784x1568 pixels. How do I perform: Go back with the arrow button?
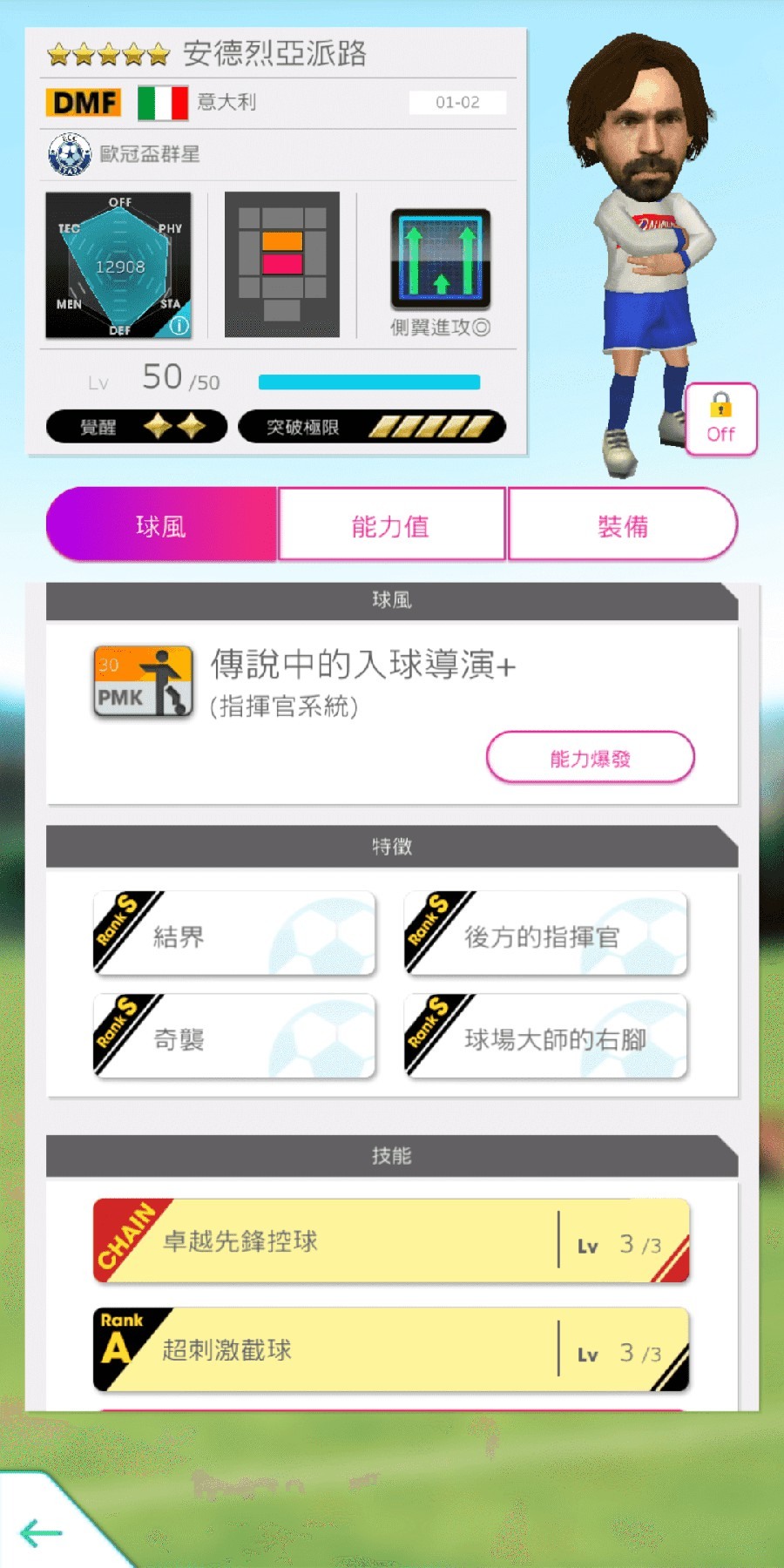point(40,1532)
